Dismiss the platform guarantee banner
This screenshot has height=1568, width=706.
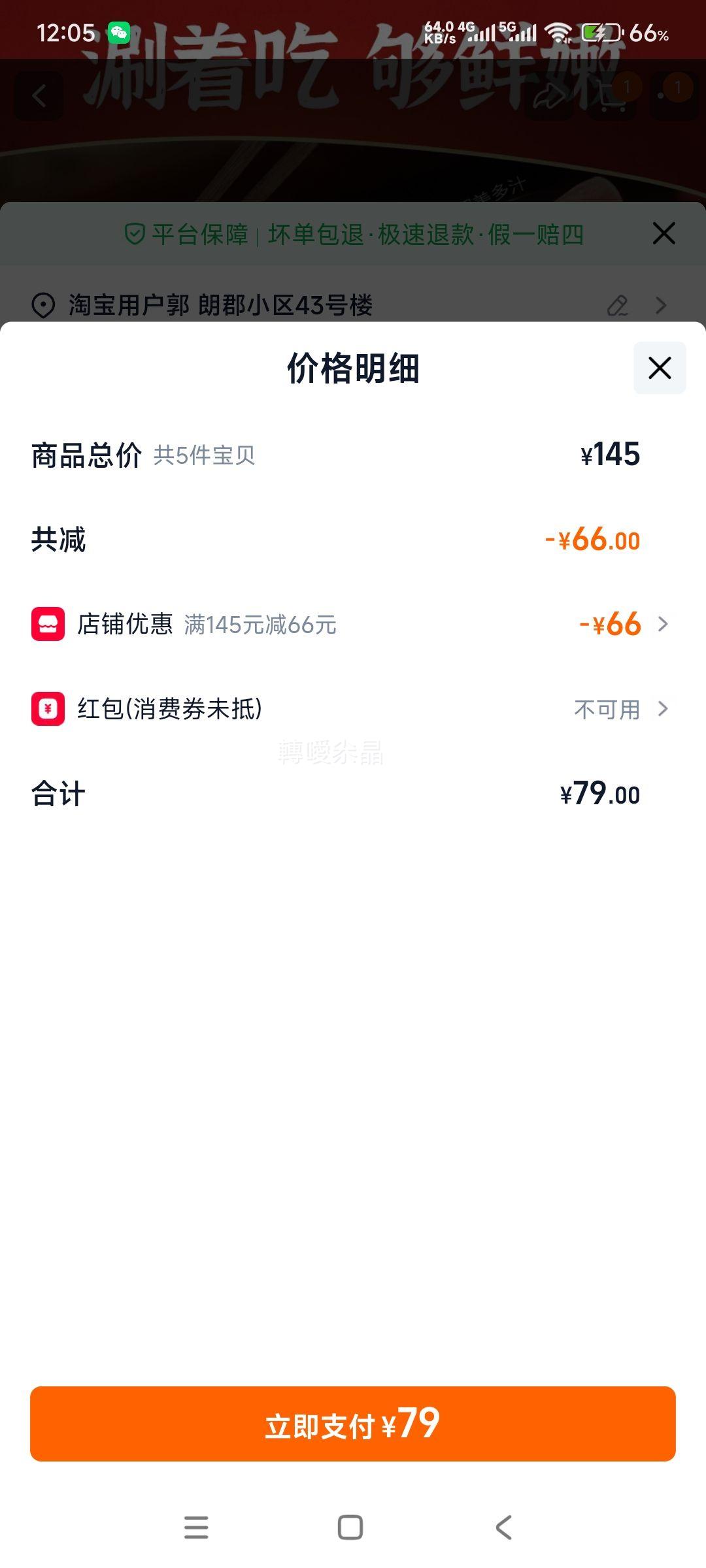pyautogui.click(x=664, y=233)
